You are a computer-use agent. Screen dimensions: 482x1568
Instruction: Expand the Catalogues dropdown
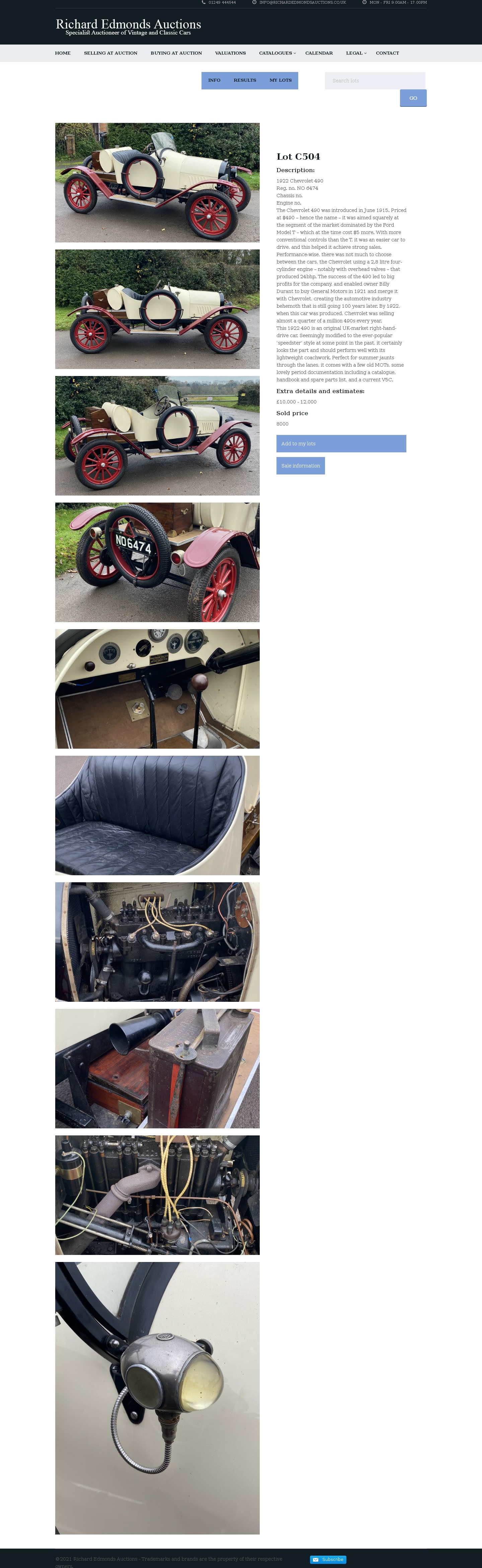pyautogui.click(x=277, y=53)
